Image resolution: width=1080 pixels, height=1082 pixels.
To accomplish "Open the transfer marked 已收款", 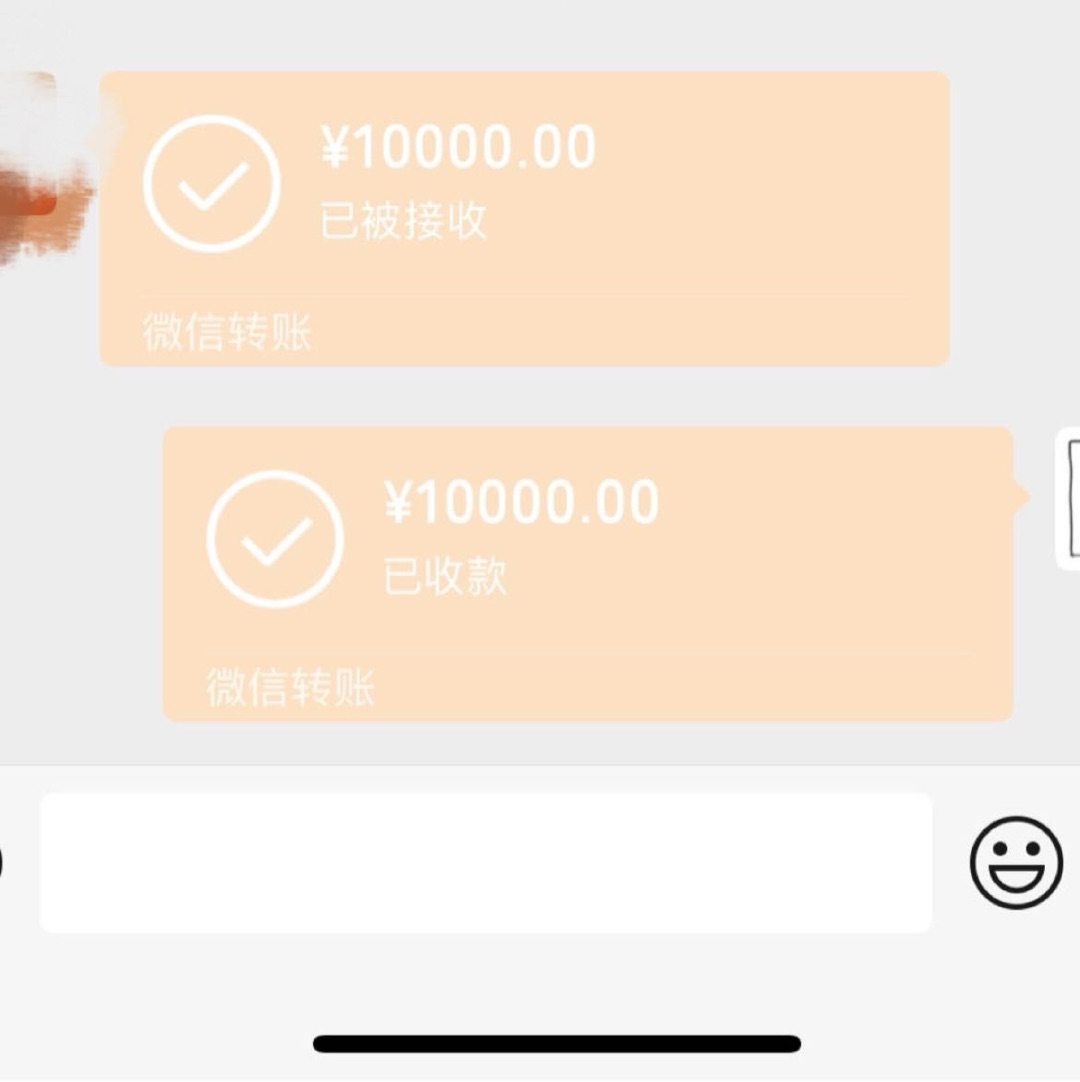I will (x=588, y=573).
